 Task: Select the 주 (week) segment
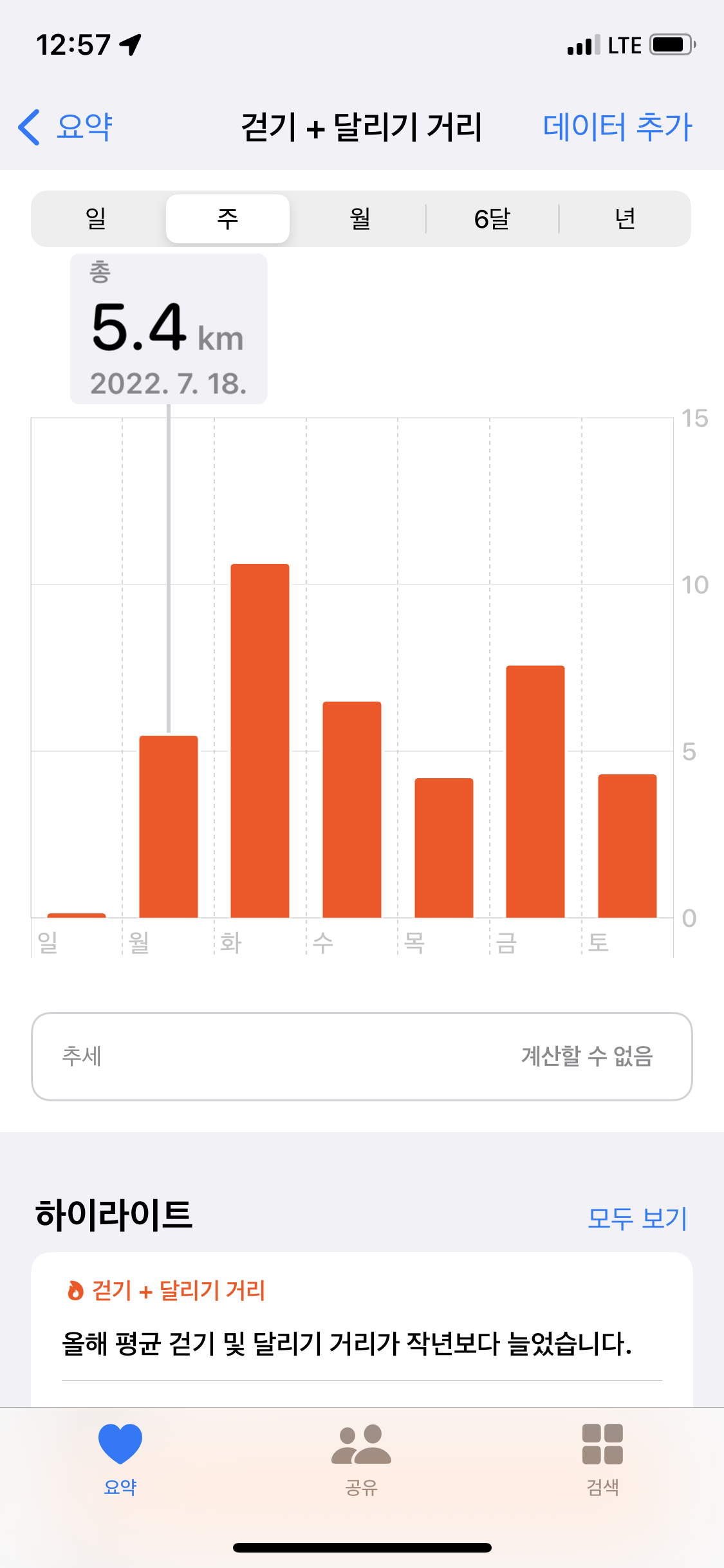point(228,219)
